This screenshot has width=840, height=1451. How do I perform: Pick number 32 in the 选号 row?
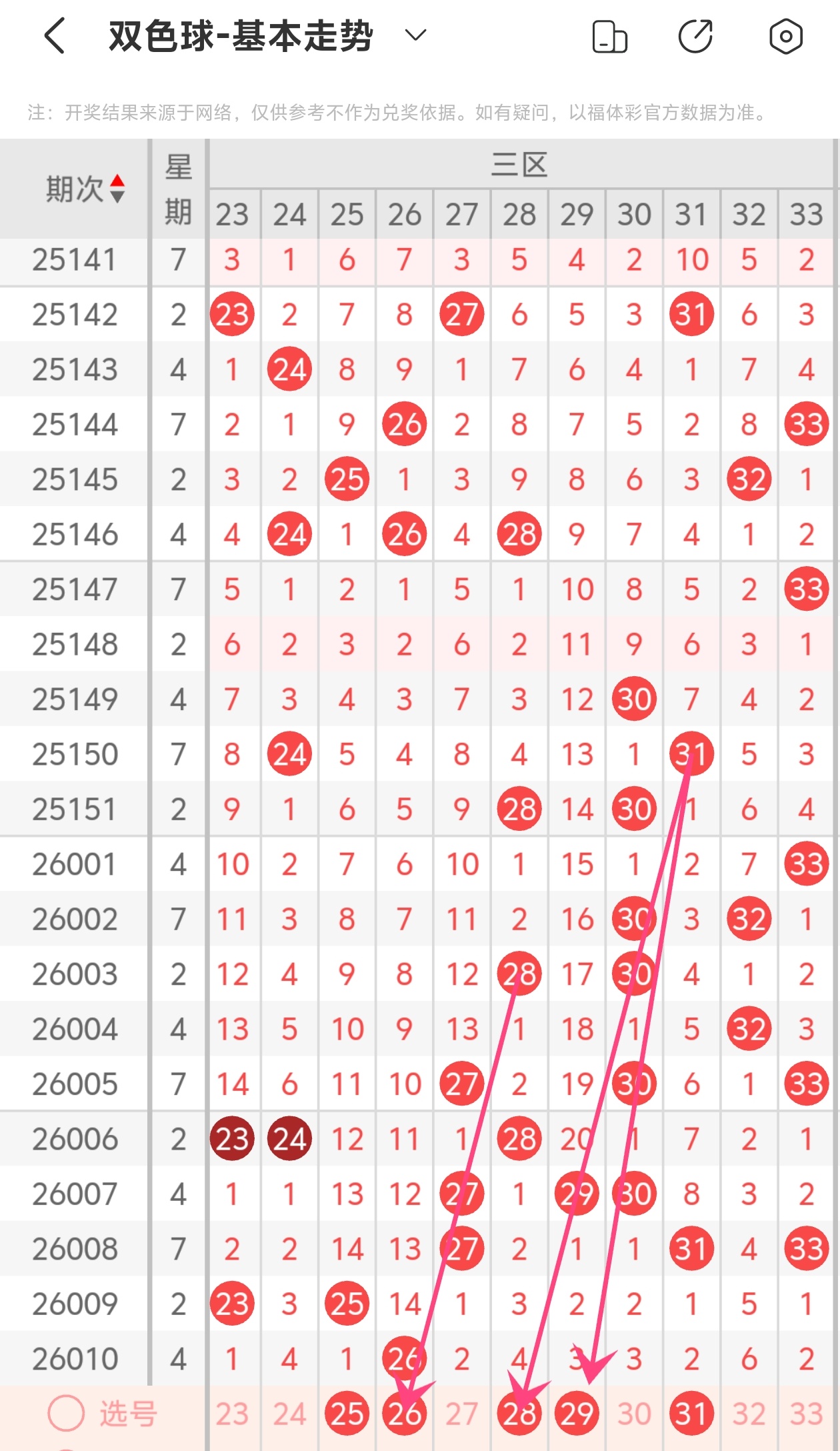749,1413
